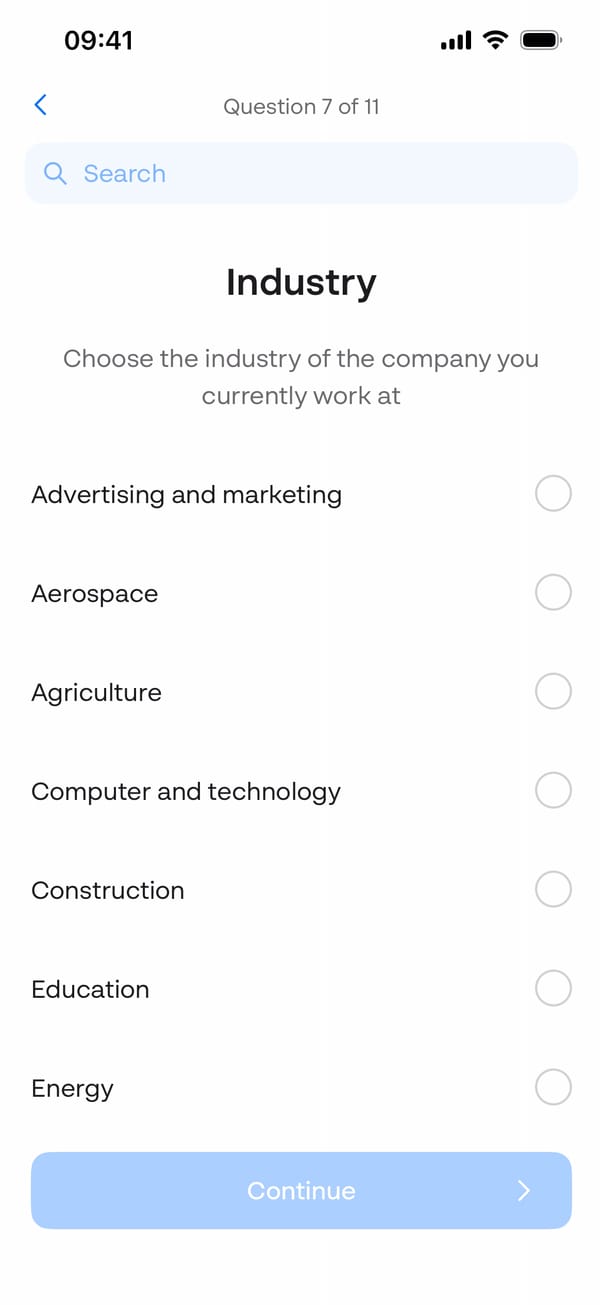The height and width of the screenshot is (1305, 603).
Task: Mark Education as your industry
Action: click(x=553, y=989)
